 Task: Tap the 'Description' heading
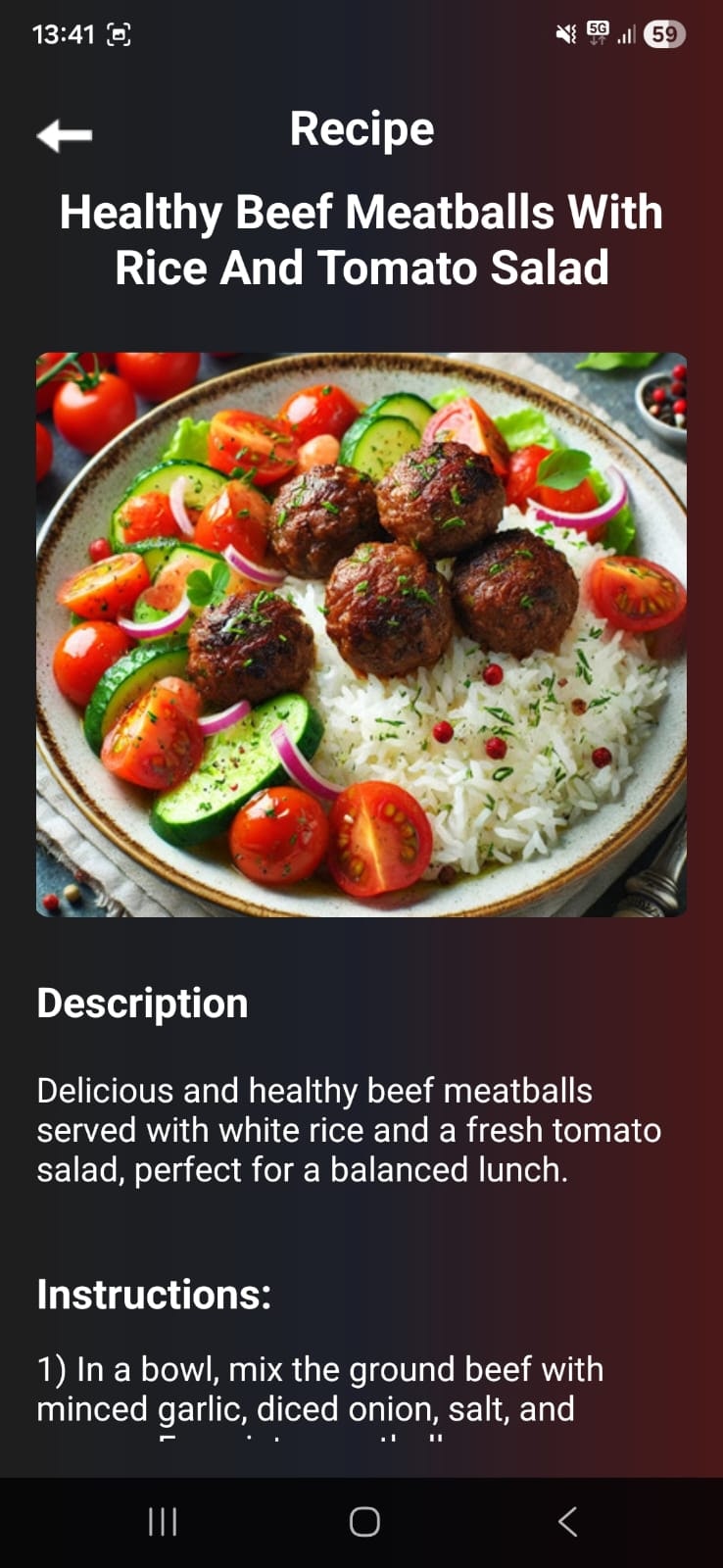coord(142,1003)
